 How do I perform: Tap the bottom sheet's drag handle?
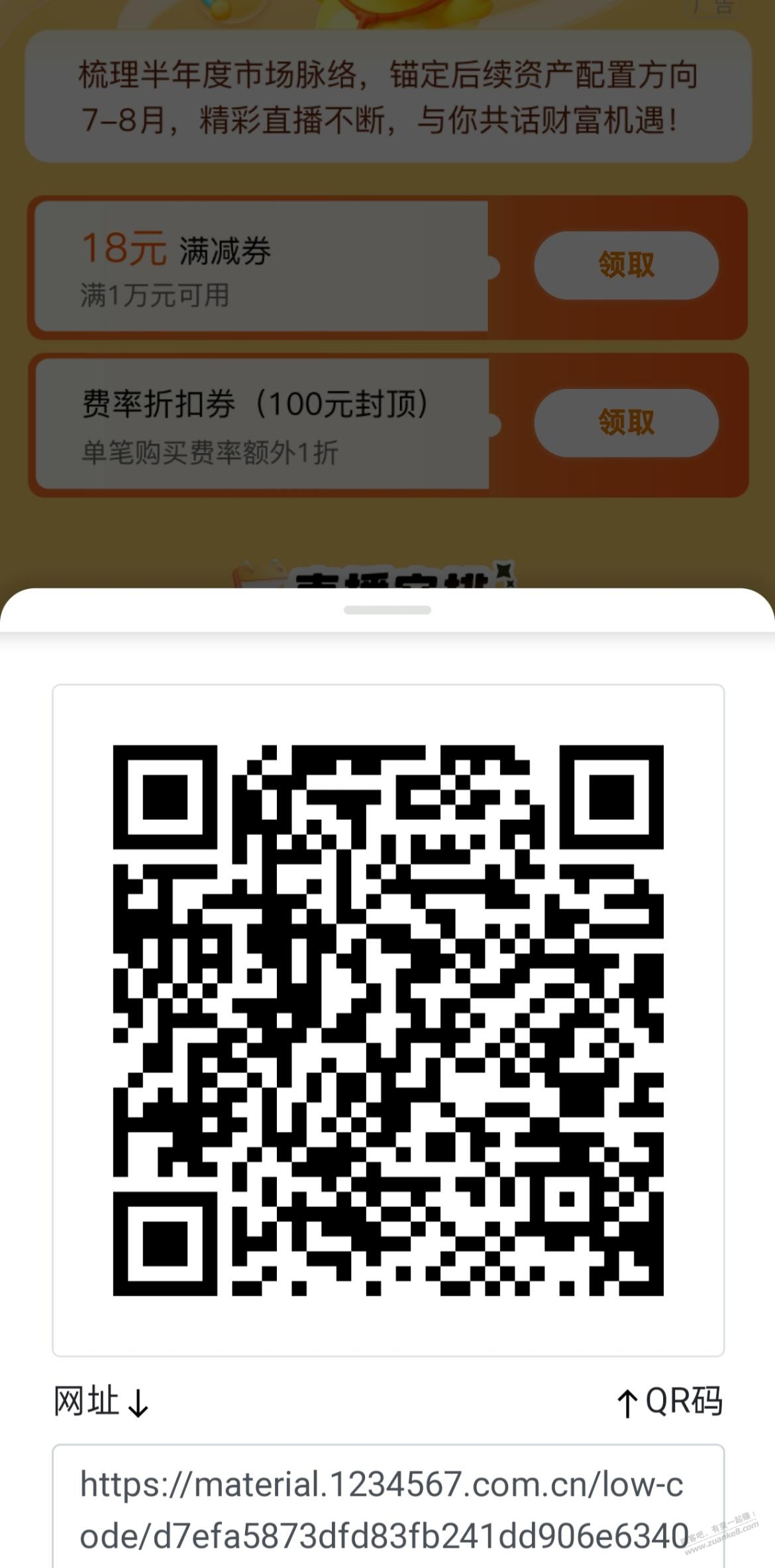(387, 610)
